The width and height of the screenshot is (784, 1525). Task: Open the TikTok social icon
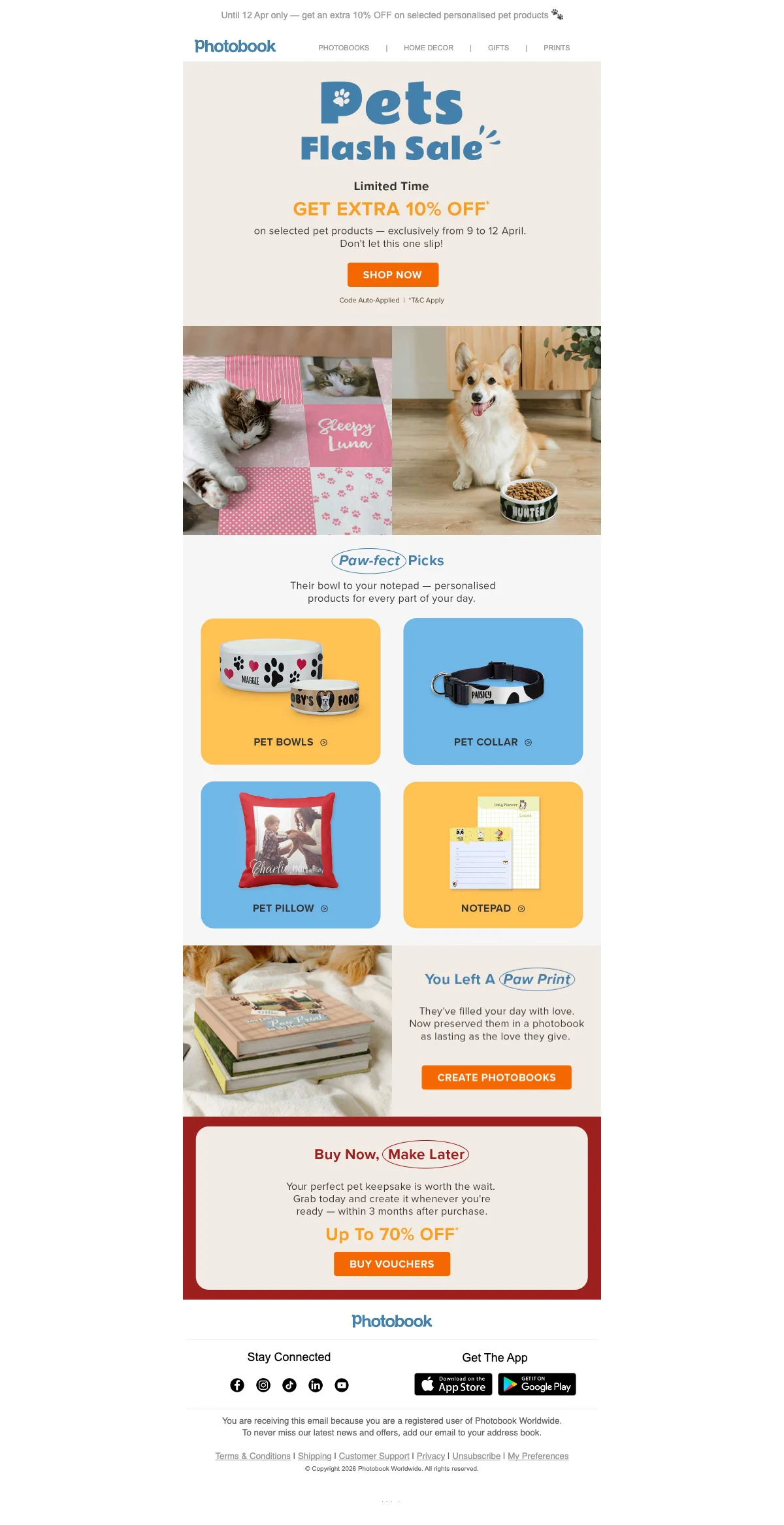(x=289, y=1385)
